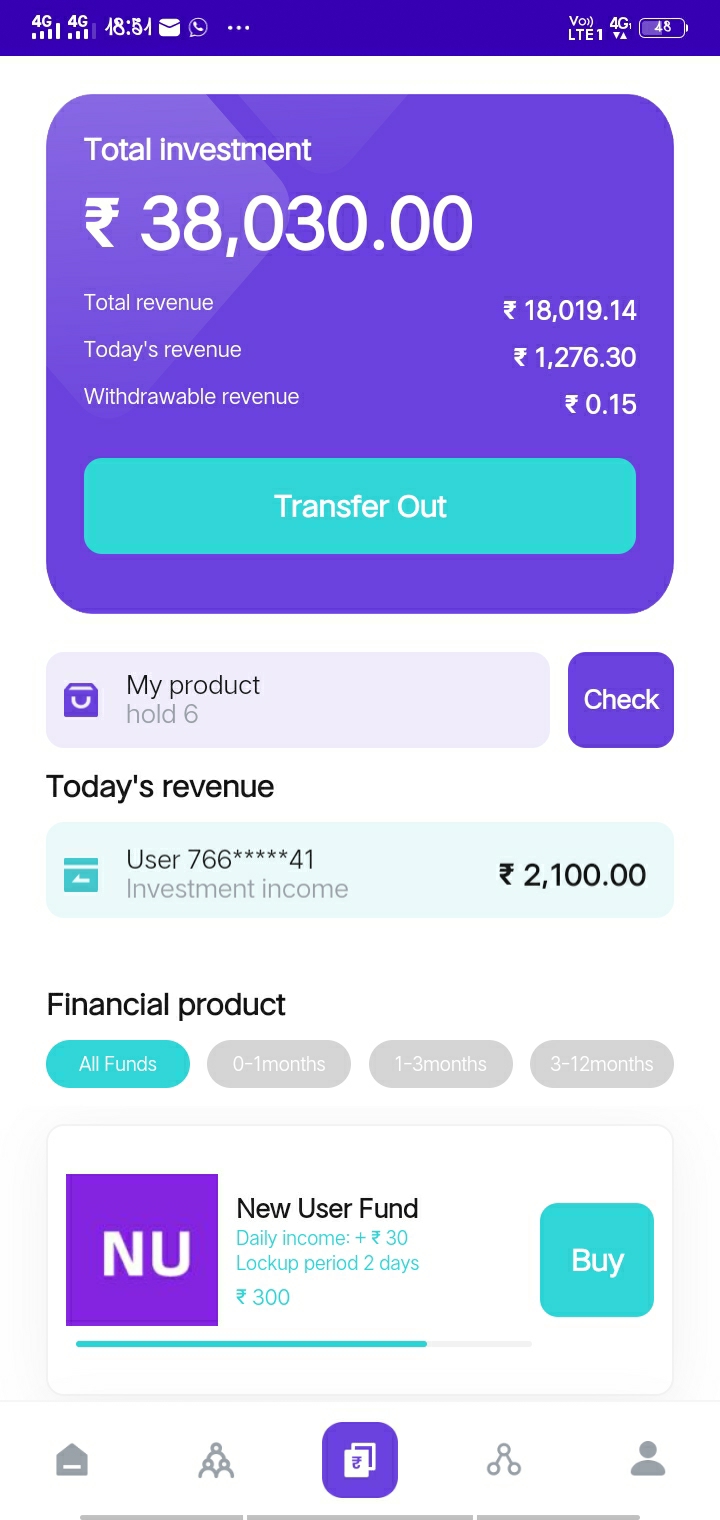
Task: Open the share network tab
Action: (504, 1461)
